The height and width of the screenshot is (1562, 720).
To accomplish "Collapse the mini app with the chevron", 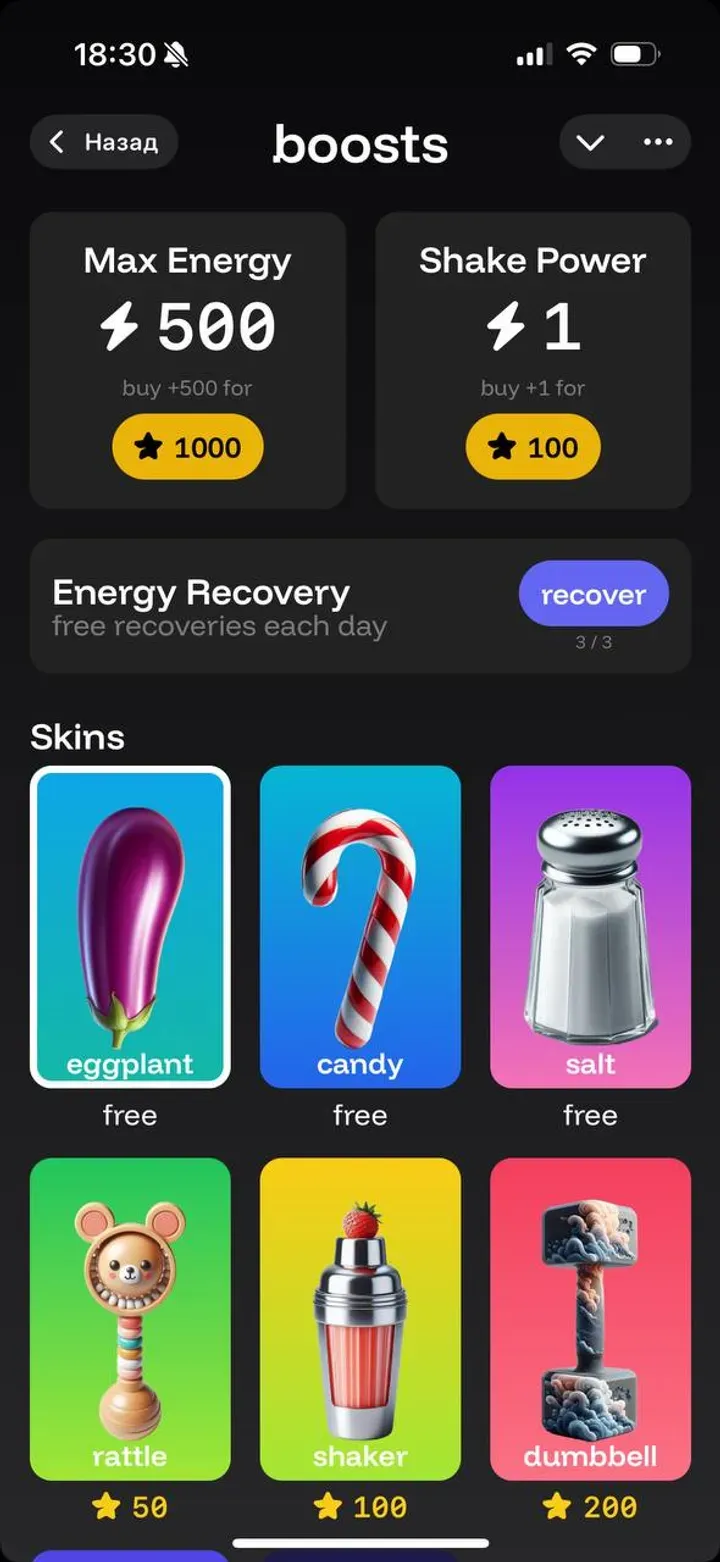I will coord(590,142).
